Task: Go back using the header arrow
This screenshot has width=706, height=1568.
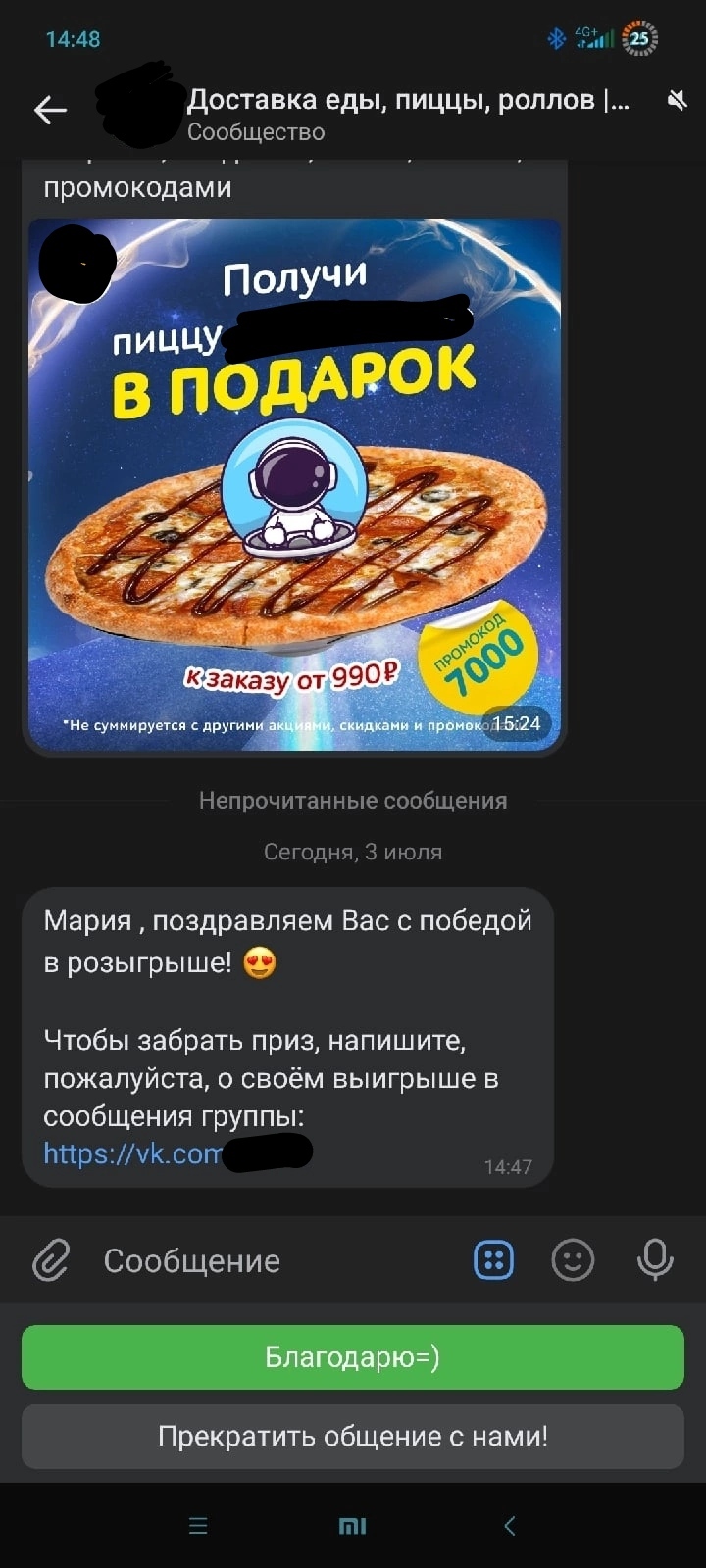Action: click(x=50, y=111)
